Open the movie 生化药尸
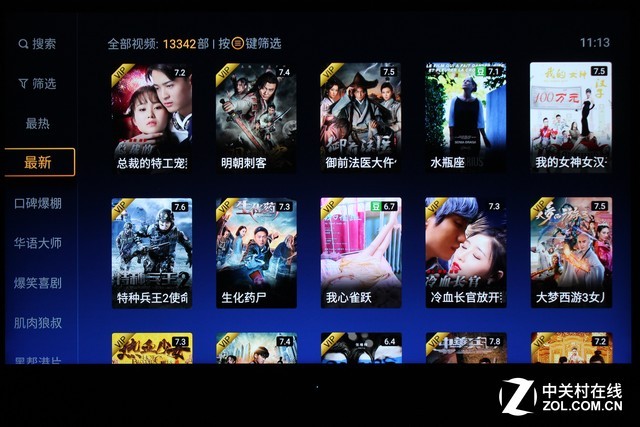The image size is (640, 427). (x=256, y=252)
